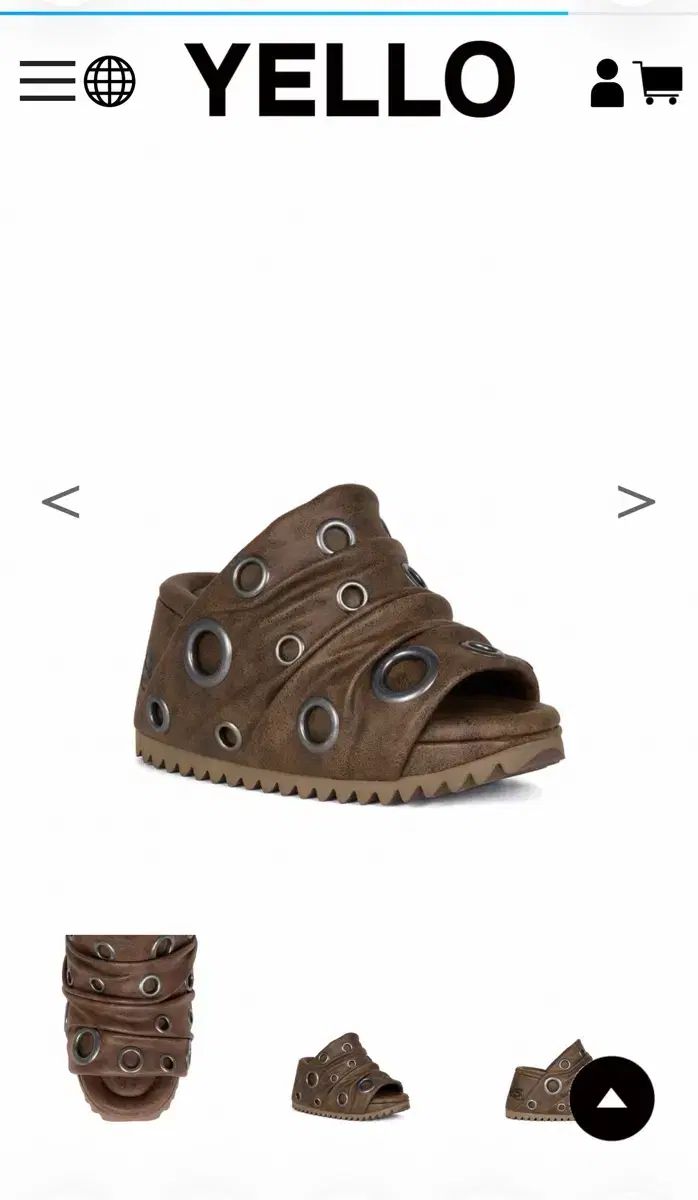The width and height of the screenshot is (698, 1200).
Task: Jump back to top of page
Action: pos(612,1098)
